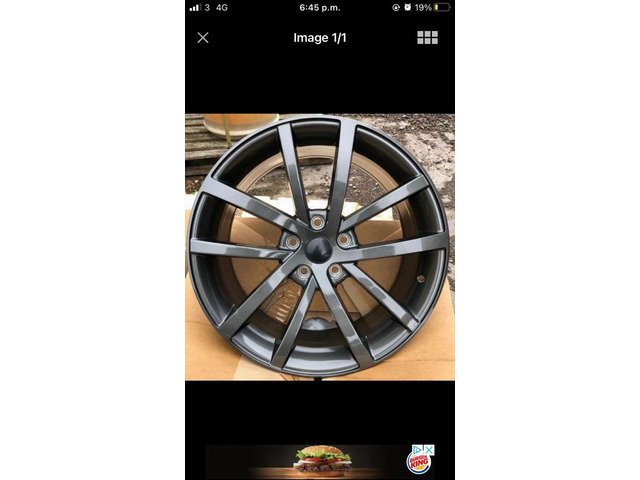Image resolution: width=640 pixels, height=480 pixels.
Task: Dismiss the Burger King ad
Action: (x=430, y=450)
